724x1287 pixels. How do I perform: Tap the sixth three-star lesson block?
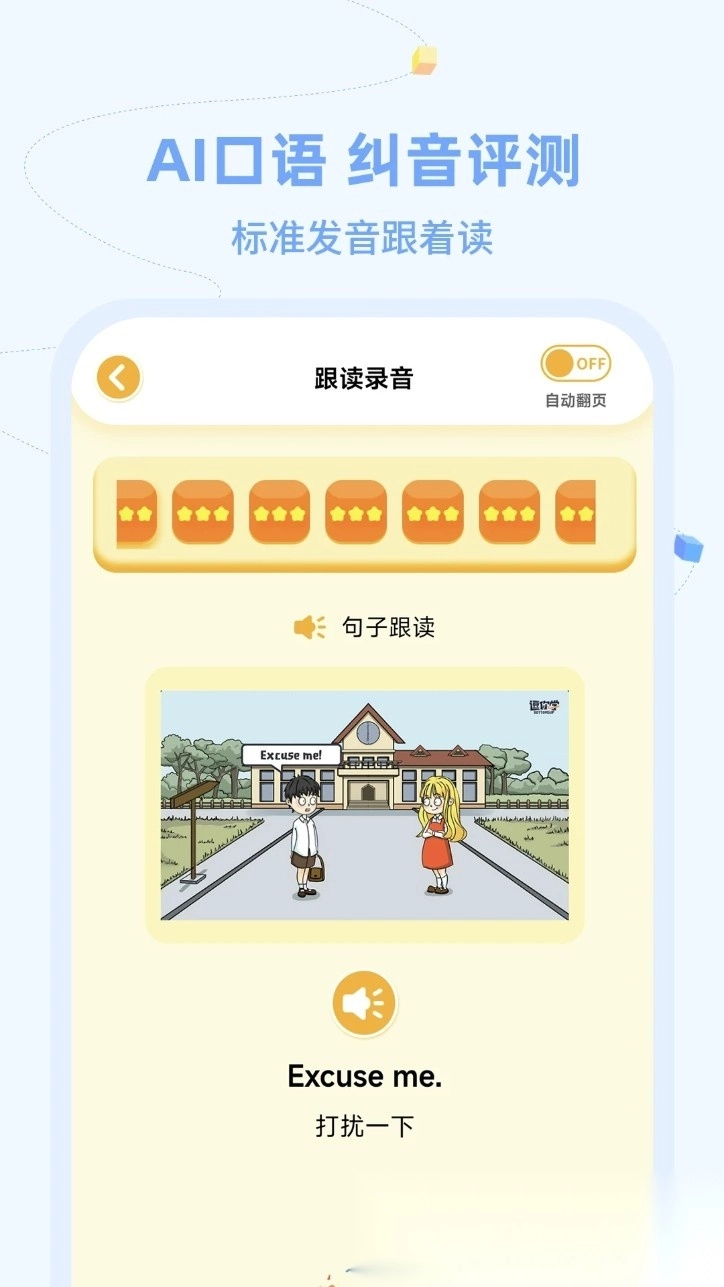click(x=510, y=512)
